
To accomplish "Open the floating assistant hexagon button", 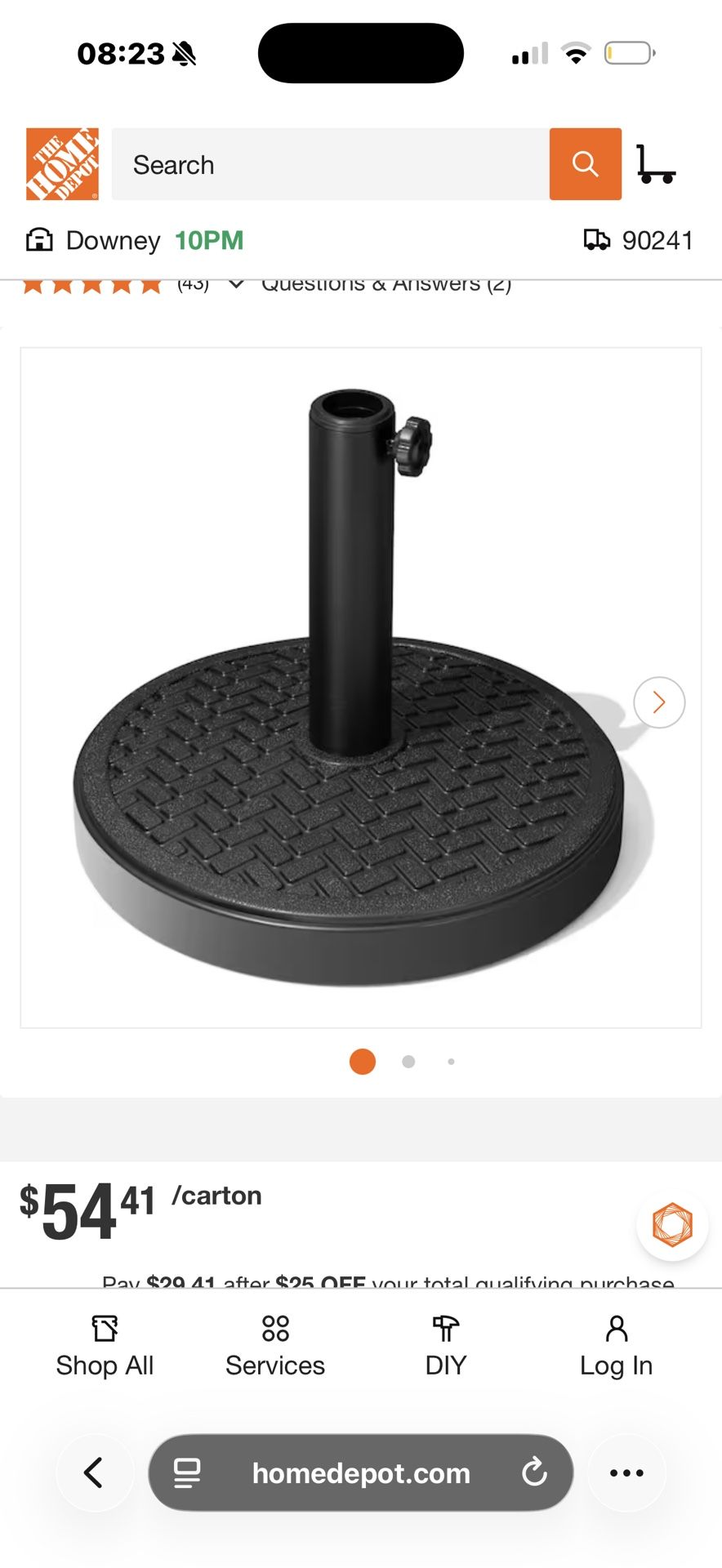I will click(672, 1225).
